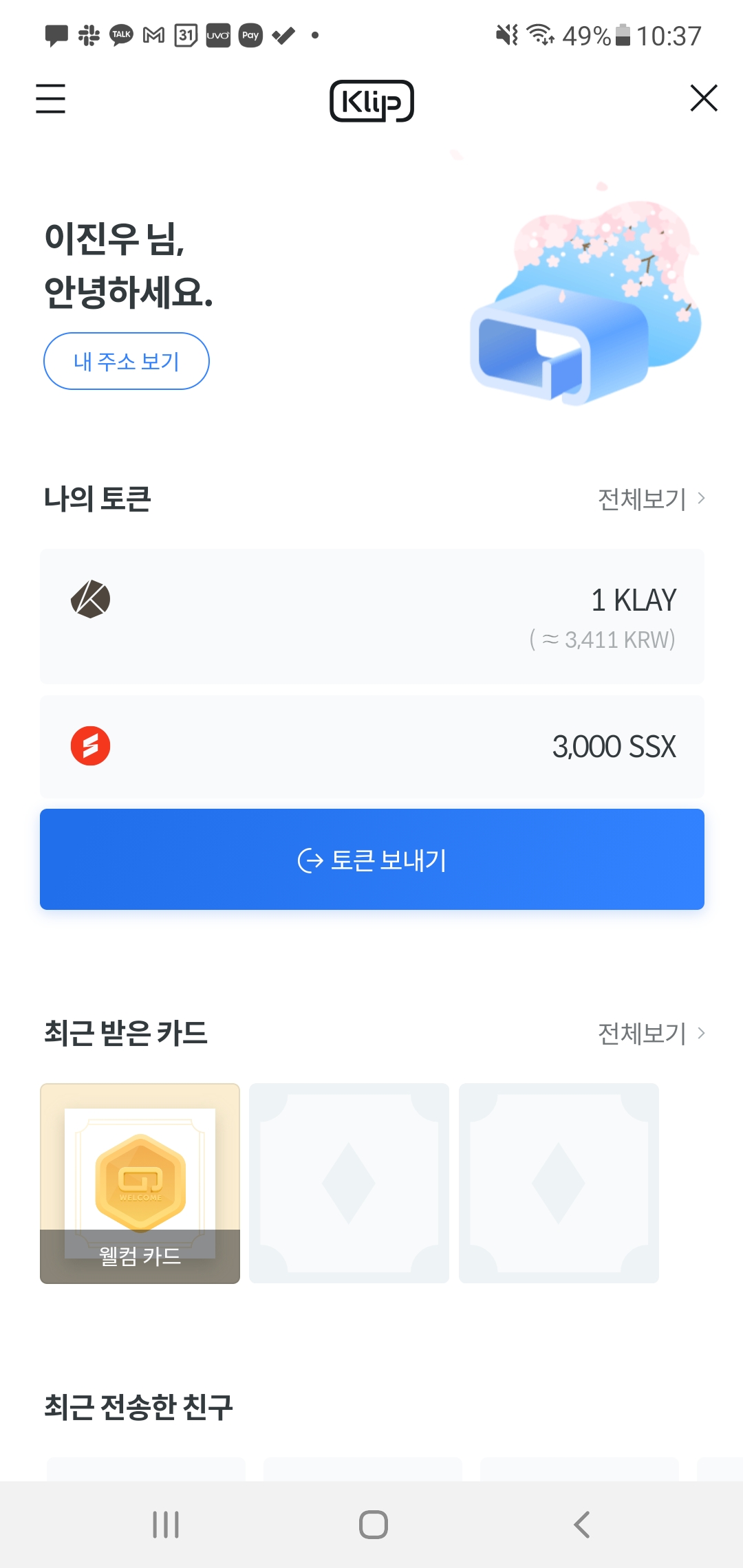View all cards via 최근 받은 카드 전체보기

(x=650, y=1033)
